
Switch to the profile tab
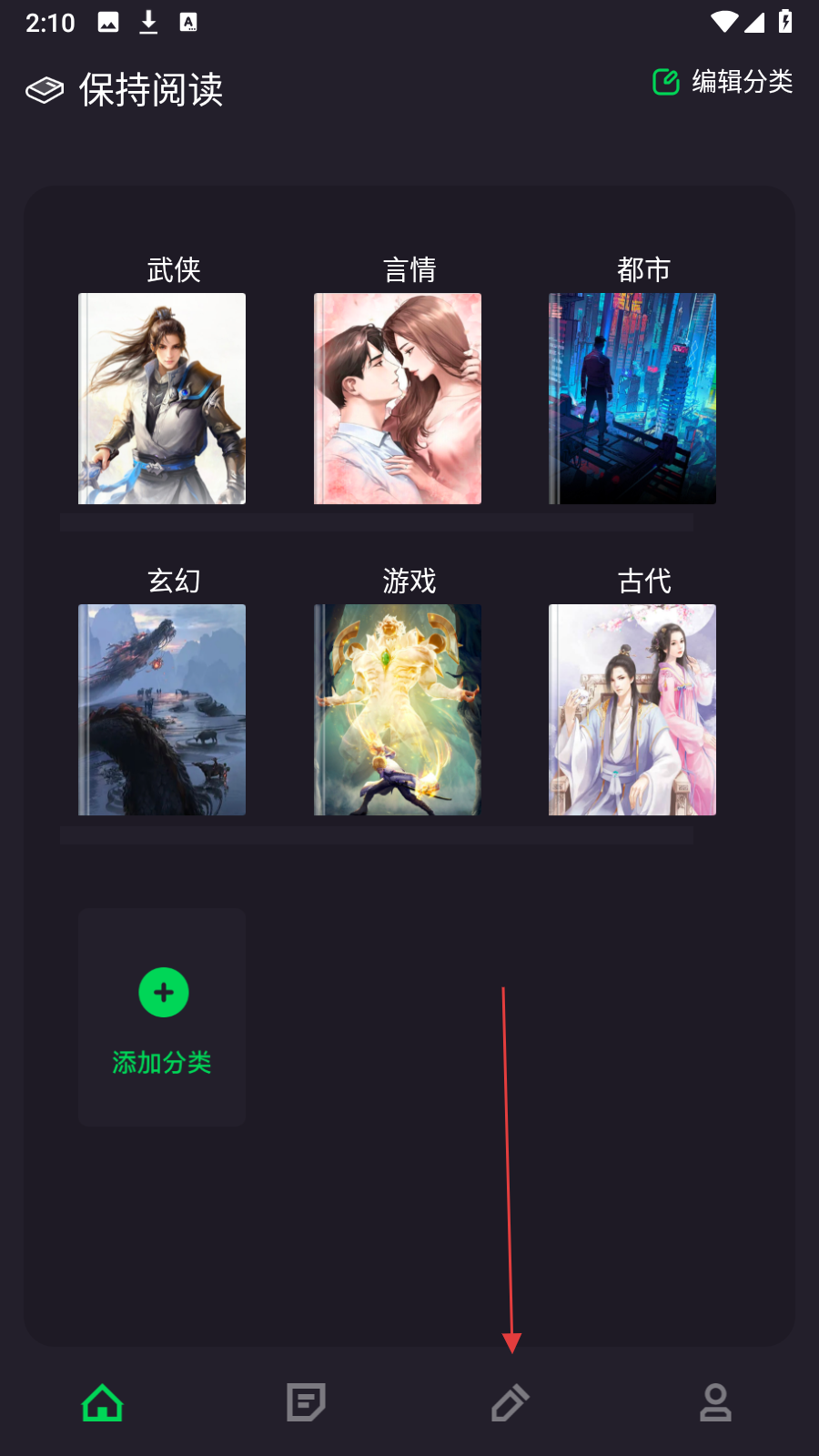[x=715, y=1402]
